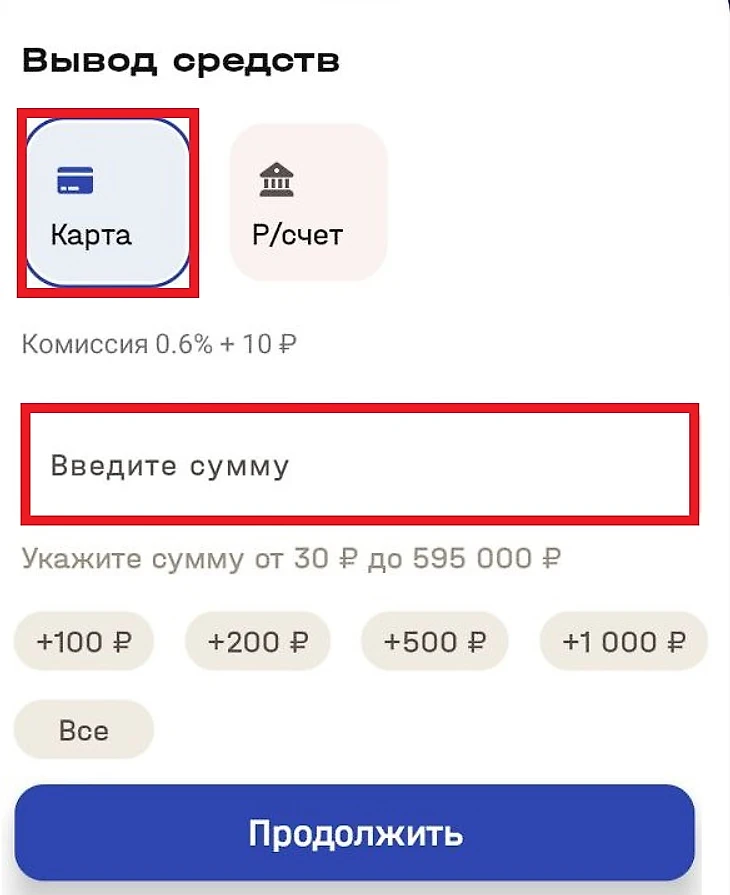
Task: Select the Все chip to withdraw everything
Action: 84,730
